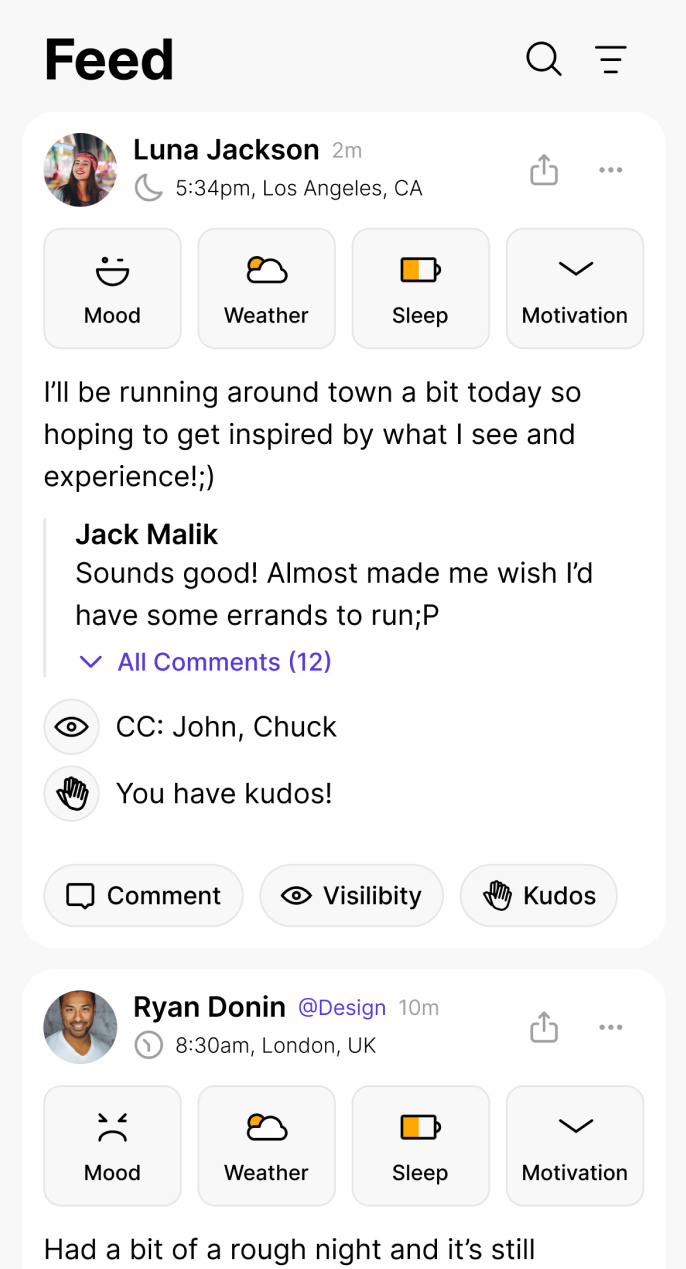Open the search icon in Feed header
686x1269 pixels.
pyautogui.click(x=544, y=59)
